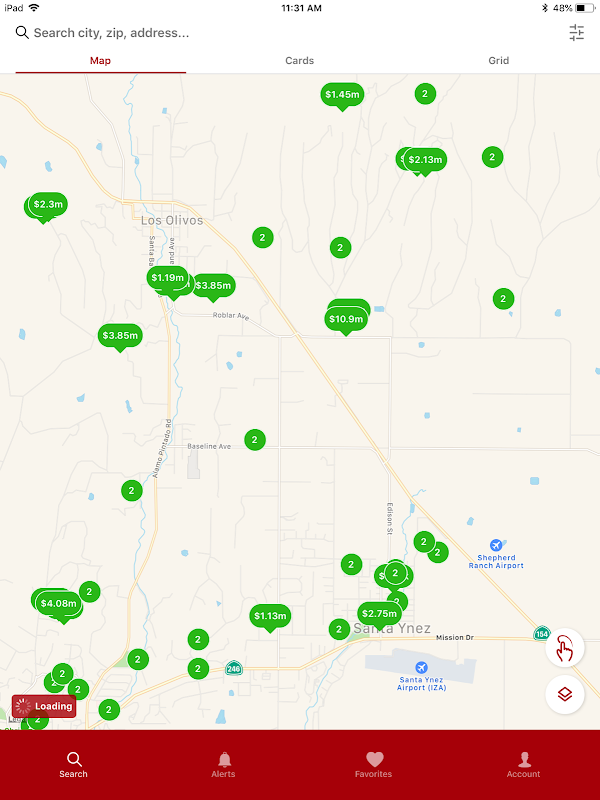This screenshot has height=800, width=600.
Task: Open the $1.13m listing pin
Action: point(270,617)
